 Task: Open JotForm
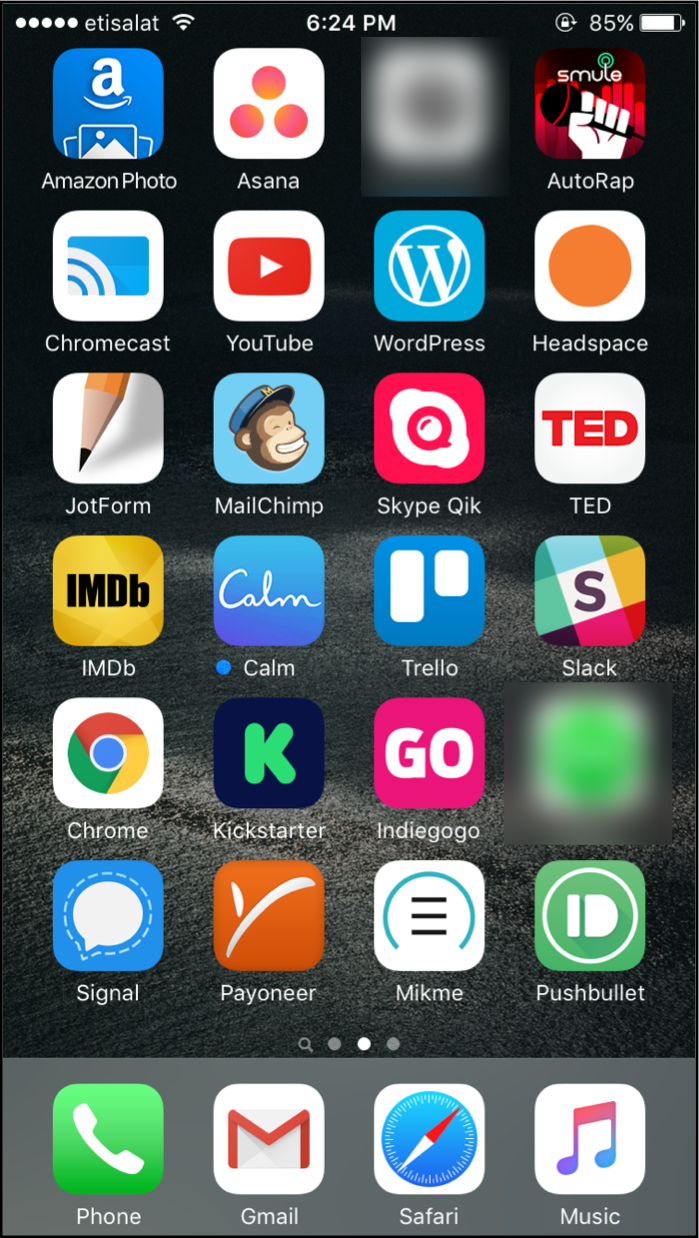(108, 428)
